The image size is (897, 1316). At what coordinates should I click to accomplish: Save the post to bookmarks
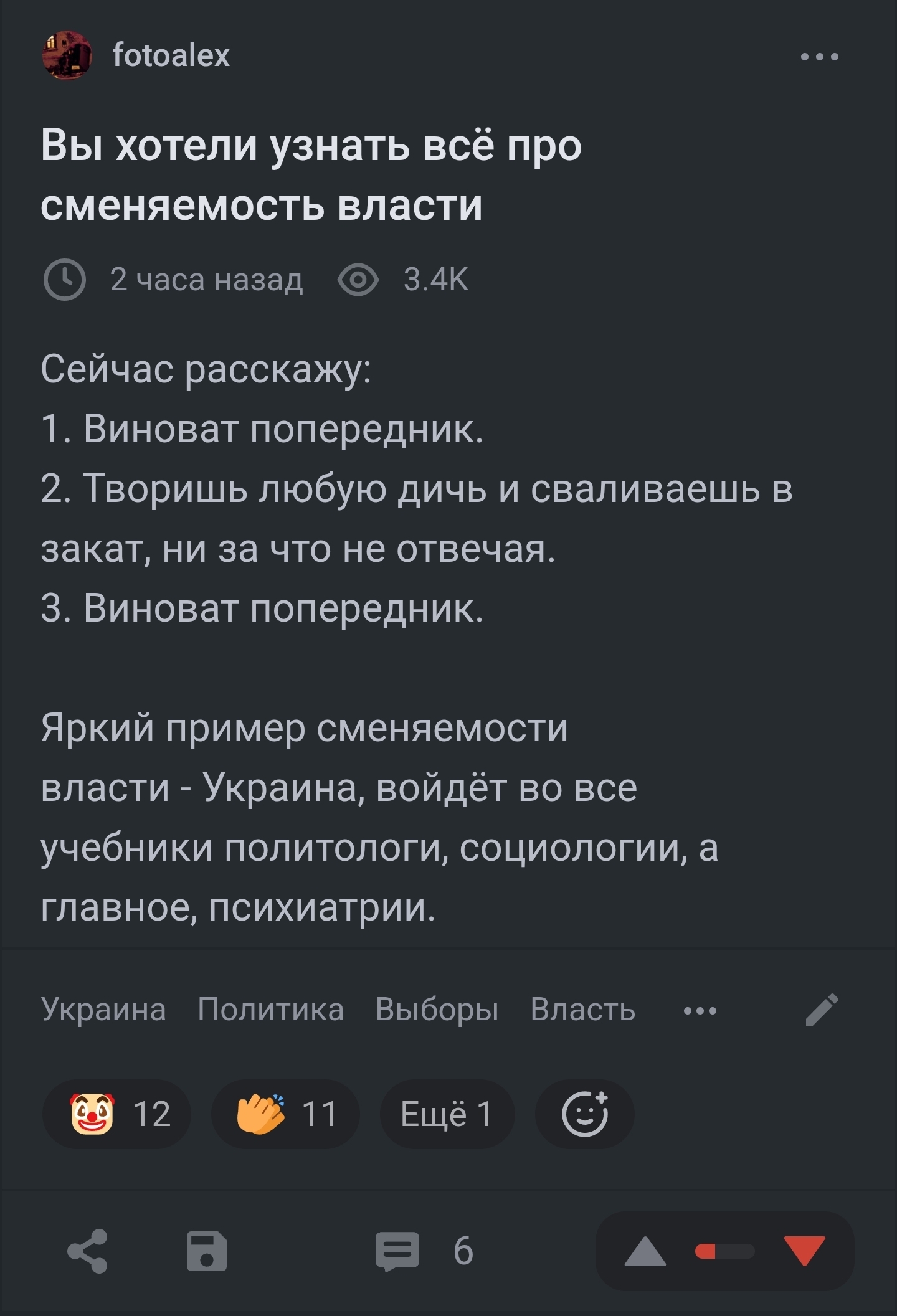(x=207, y=1251)
